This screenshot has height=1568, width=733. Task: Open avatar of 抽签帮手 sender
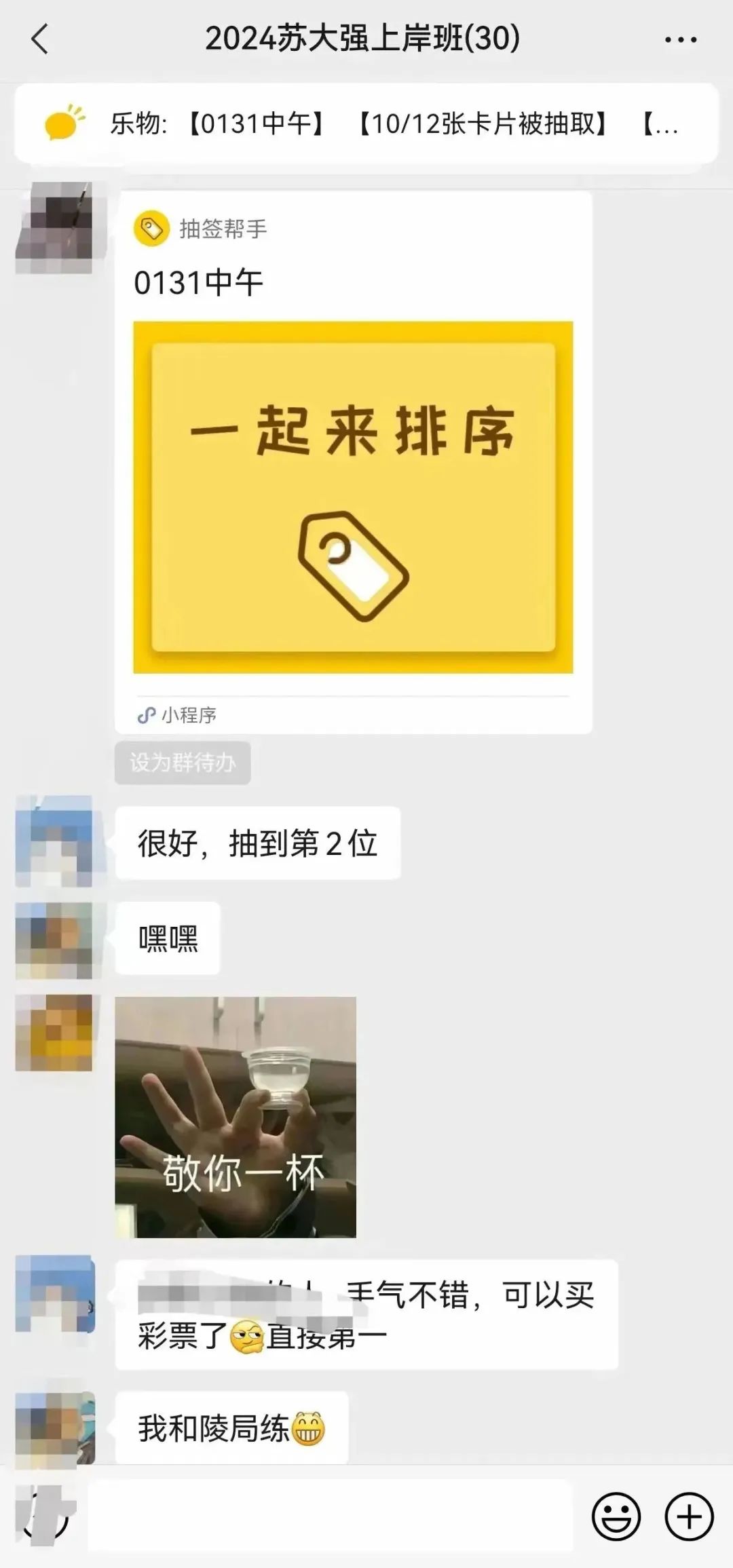point(54,228)
